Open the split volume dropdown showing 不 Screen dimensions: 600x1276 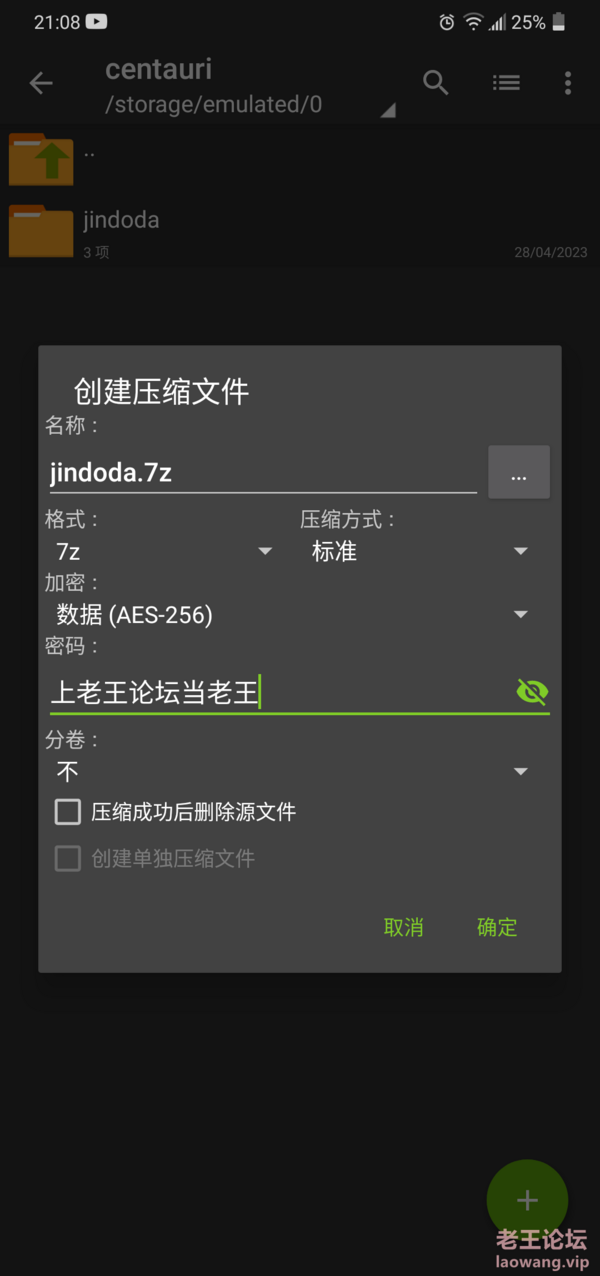[292, 771]
